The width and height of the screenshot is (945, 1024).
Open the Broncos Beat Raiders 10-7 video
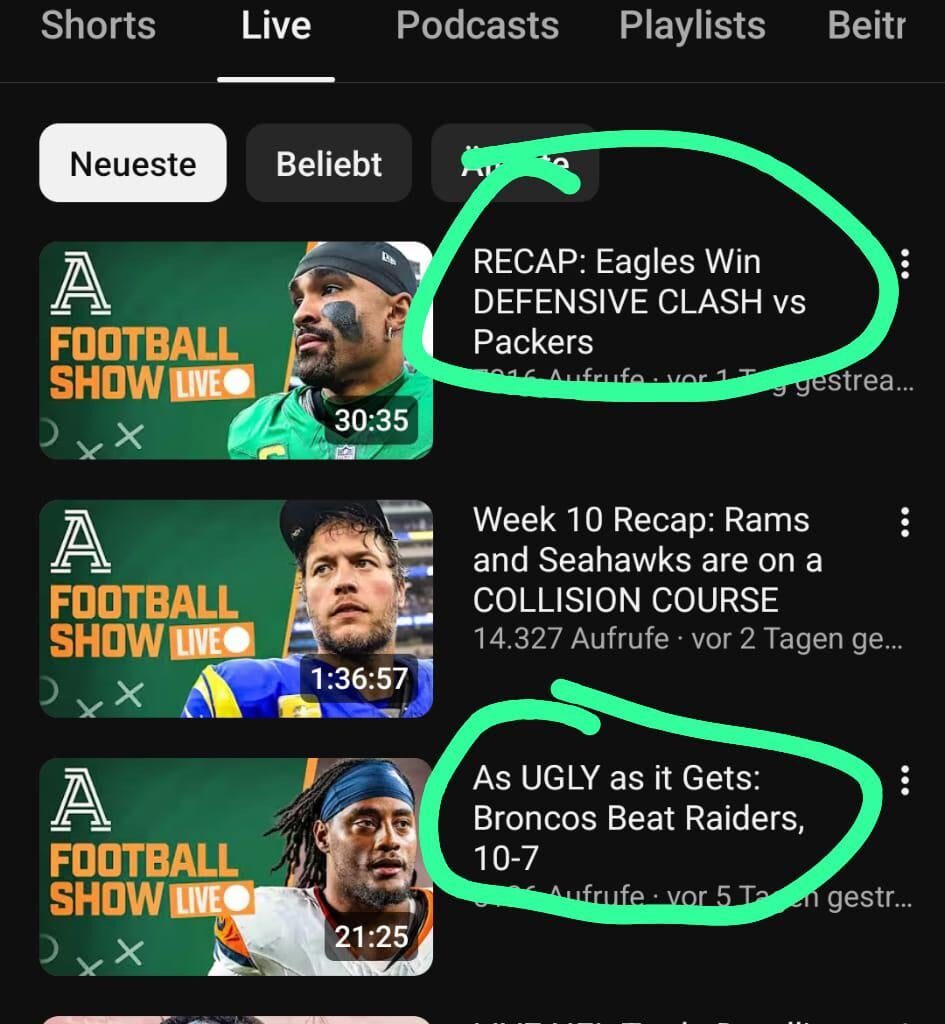pyautogui.click(x=630, y=820)
